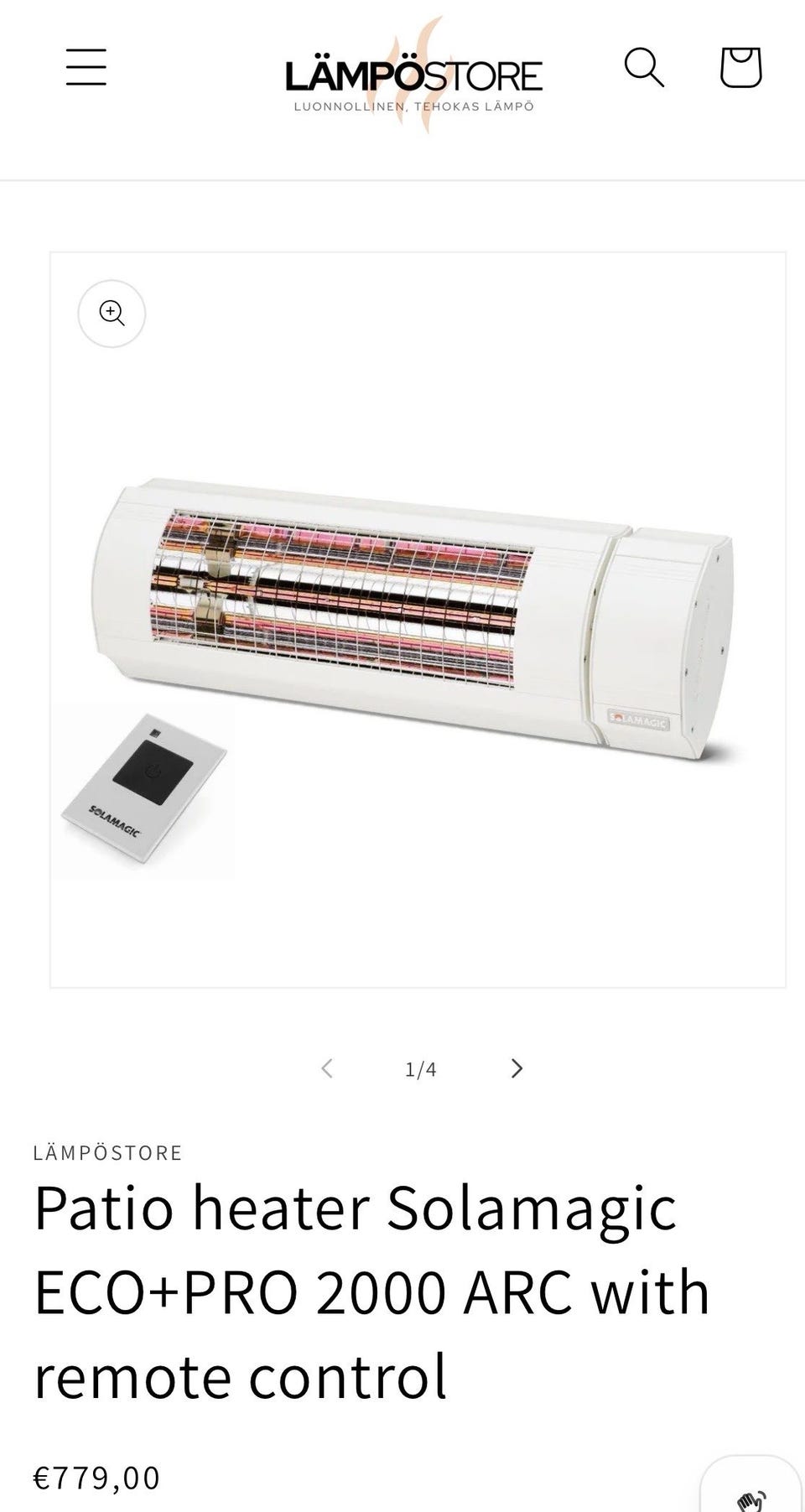The width and height of the screenshot is (805, 1512).
Task: Open the hamburger menu
Action: pos(86,67)
